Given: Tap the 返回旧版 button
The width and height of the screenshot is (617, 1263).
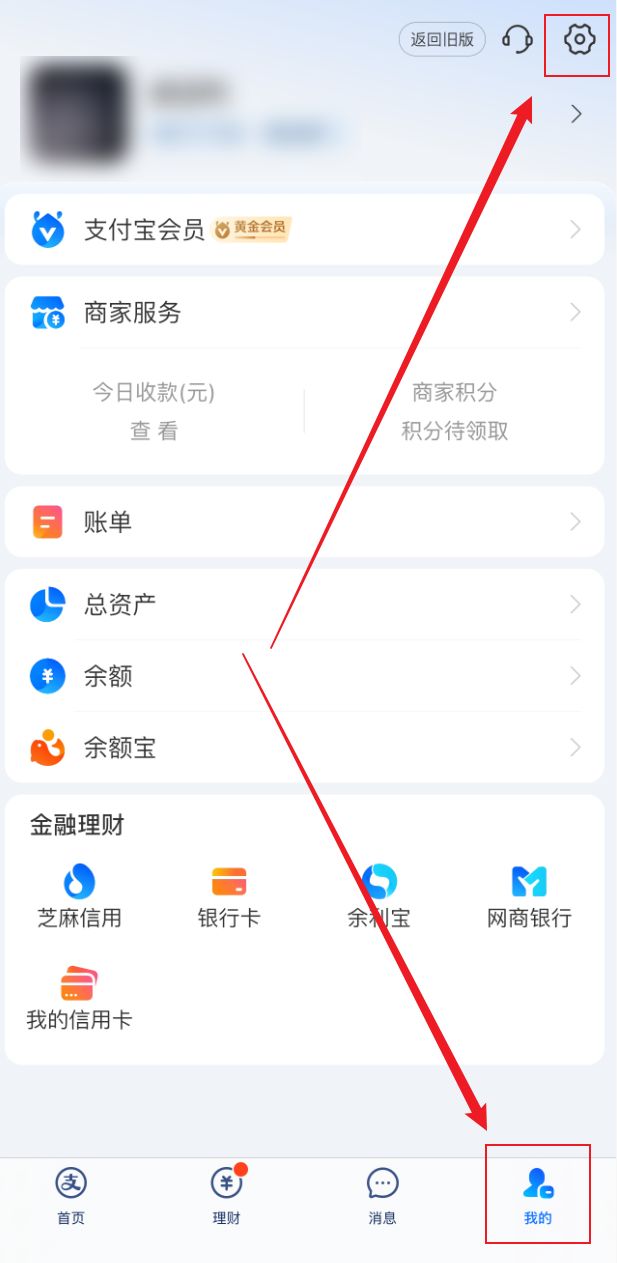Looking at the screenshot, I should pos(442,40).
